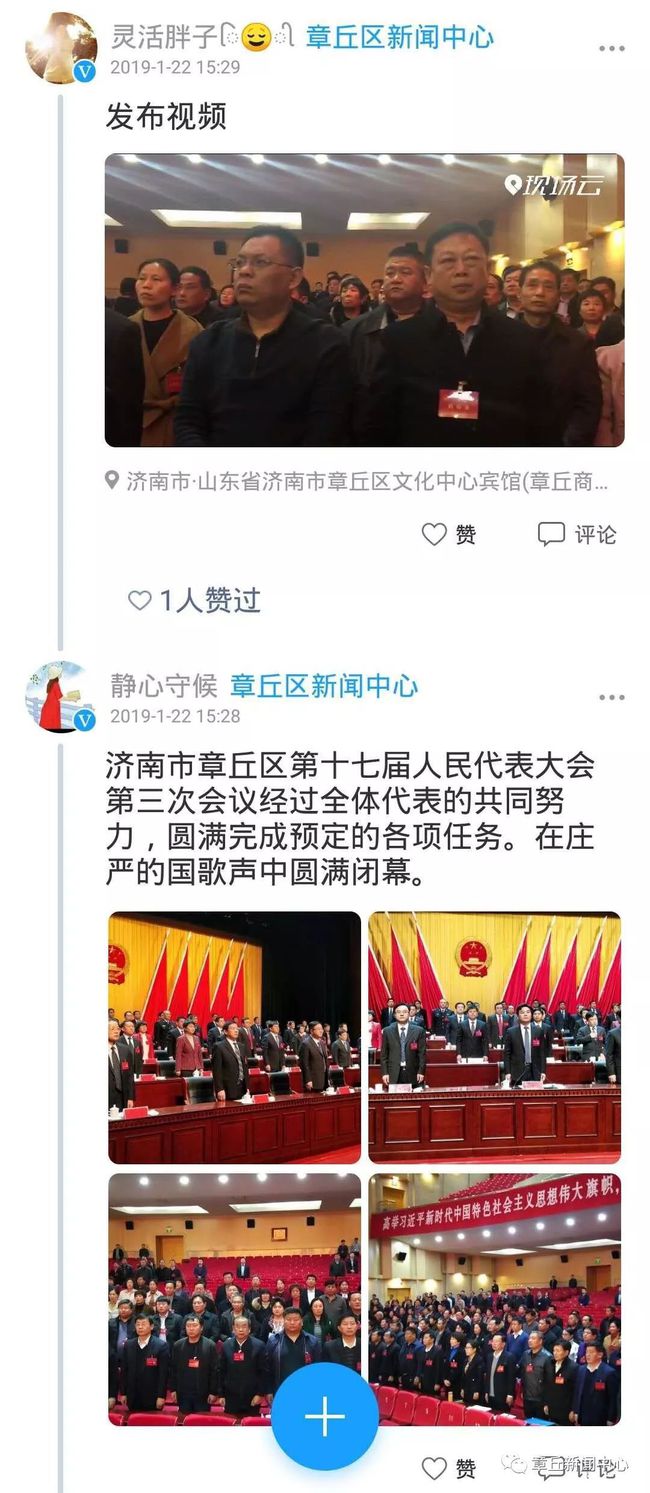Open 灵活胖子's profile avatar
Image resolution: width=650 pixels, height=1493 pixels.
pos(60,48)
